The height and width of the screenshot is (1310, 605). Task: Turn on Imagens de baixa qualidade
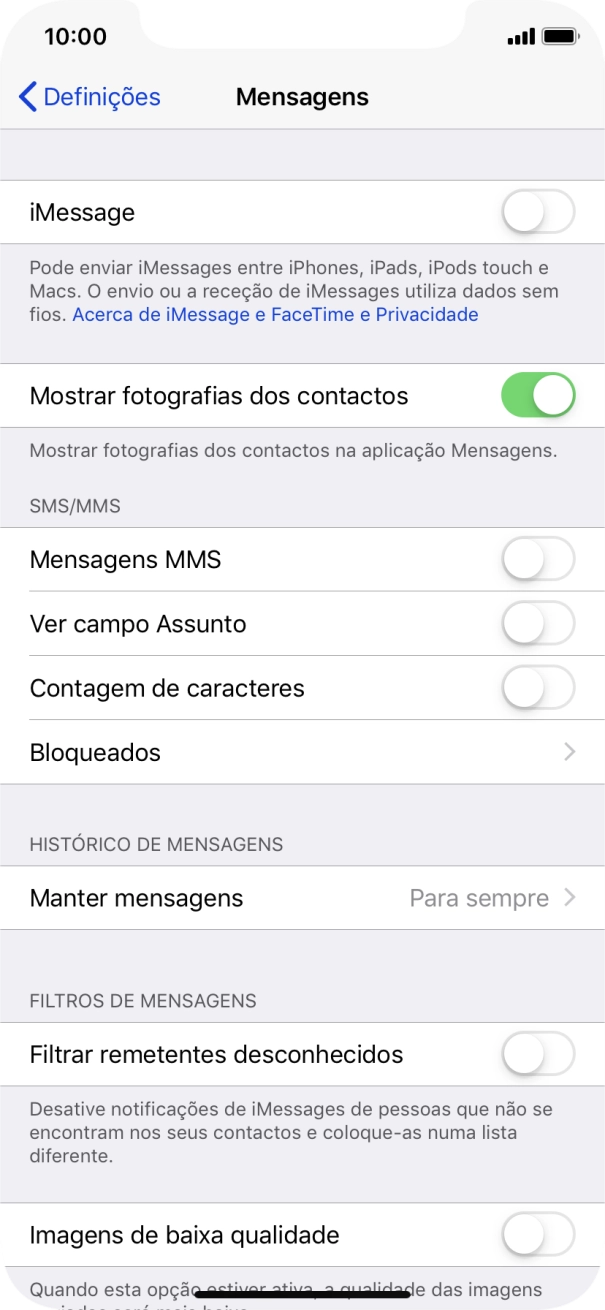[x=538, y=1235]
